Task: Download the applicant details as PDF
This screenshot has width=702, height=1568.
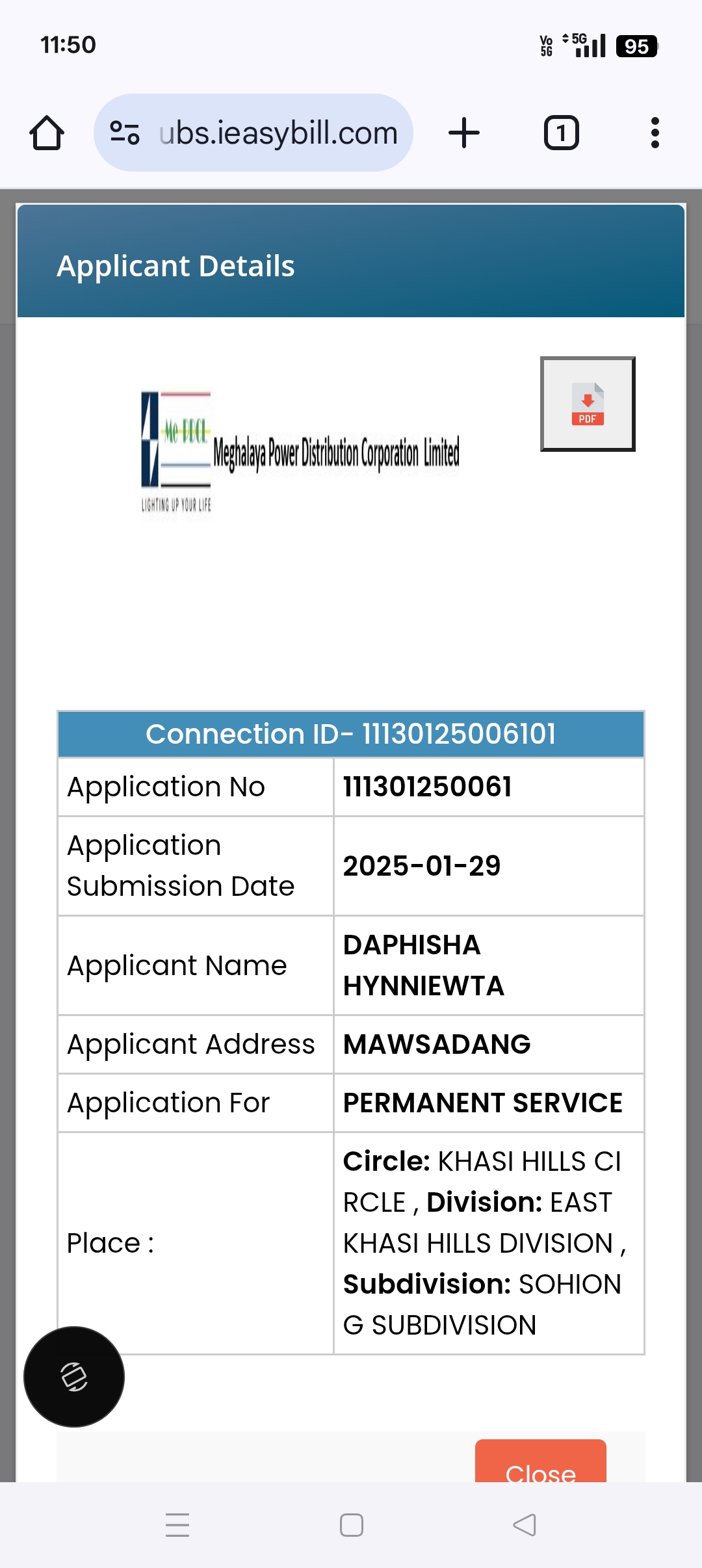Action: click(588, 404)
